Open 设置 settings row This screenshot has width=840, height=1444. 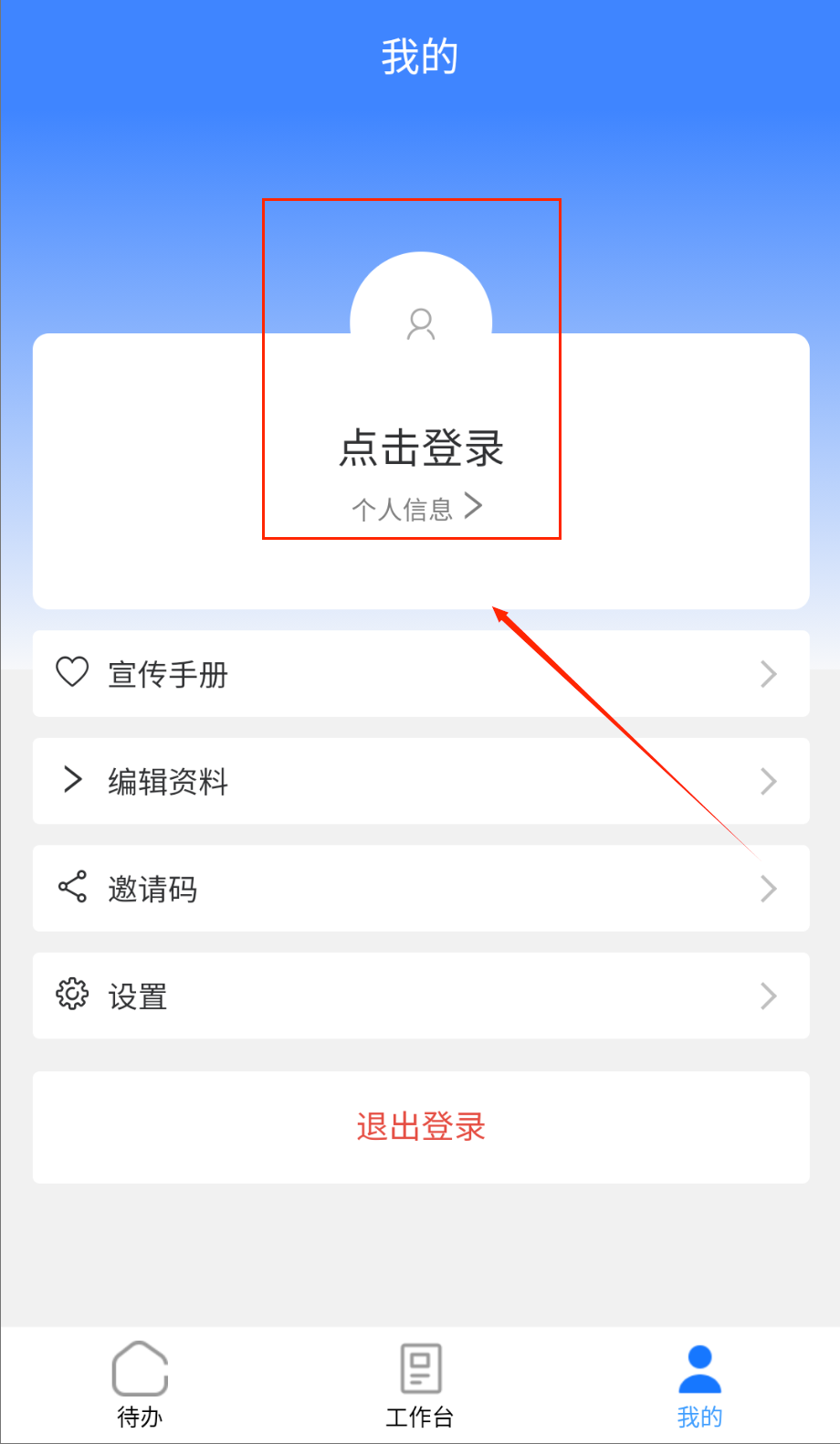421,996
